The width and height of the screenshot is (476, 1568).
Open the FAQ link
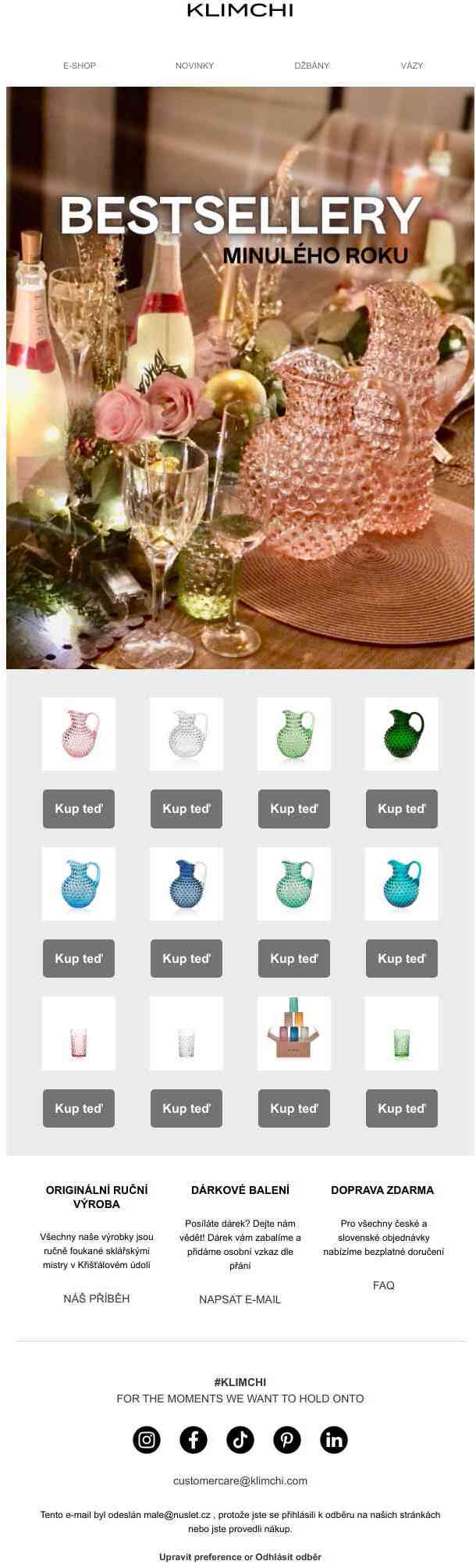pyautogui.click(x=383, y=1285)
